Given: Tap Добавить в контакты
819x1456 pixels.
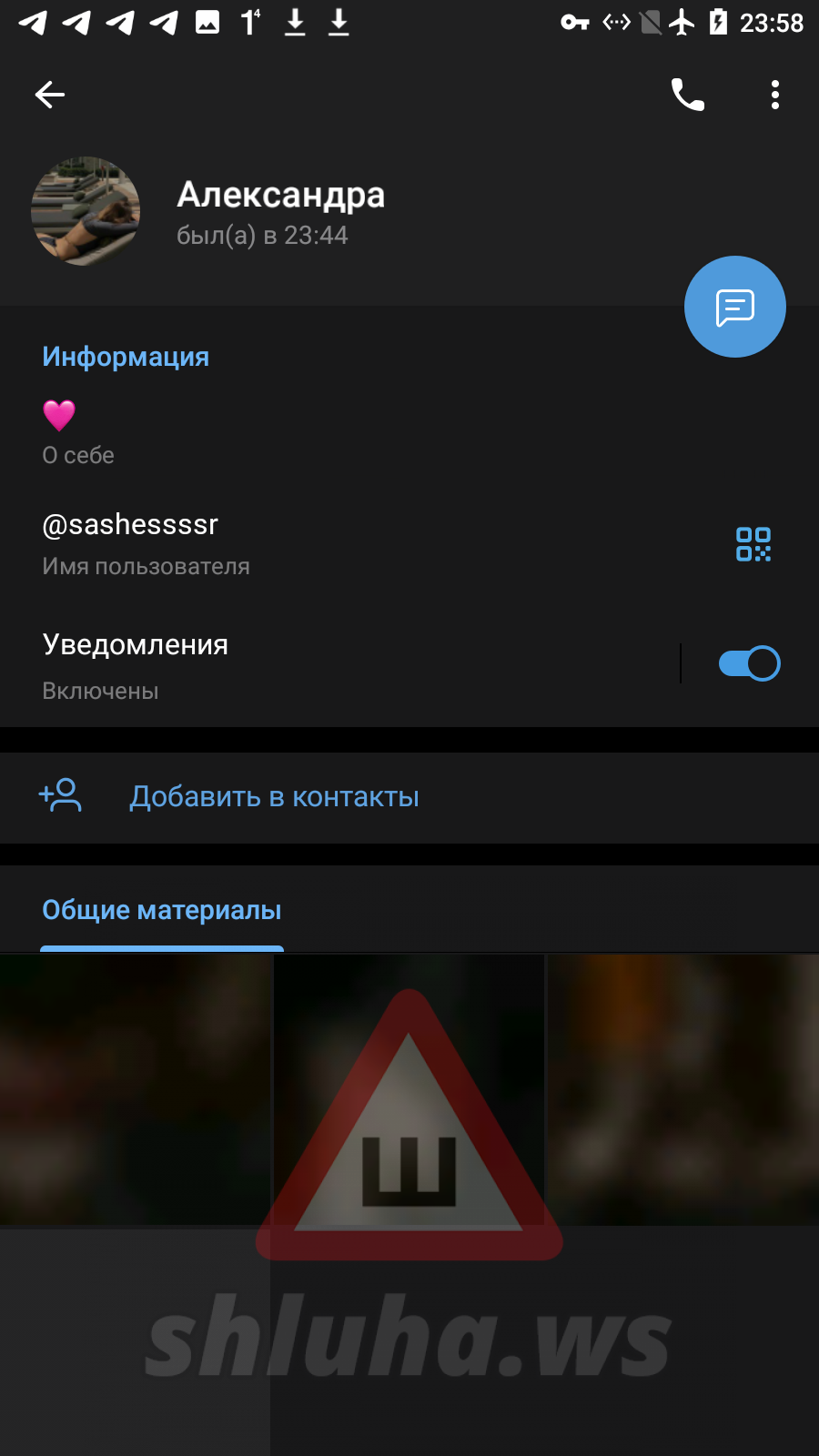Looking at the screenshot, I should point(273,797).
